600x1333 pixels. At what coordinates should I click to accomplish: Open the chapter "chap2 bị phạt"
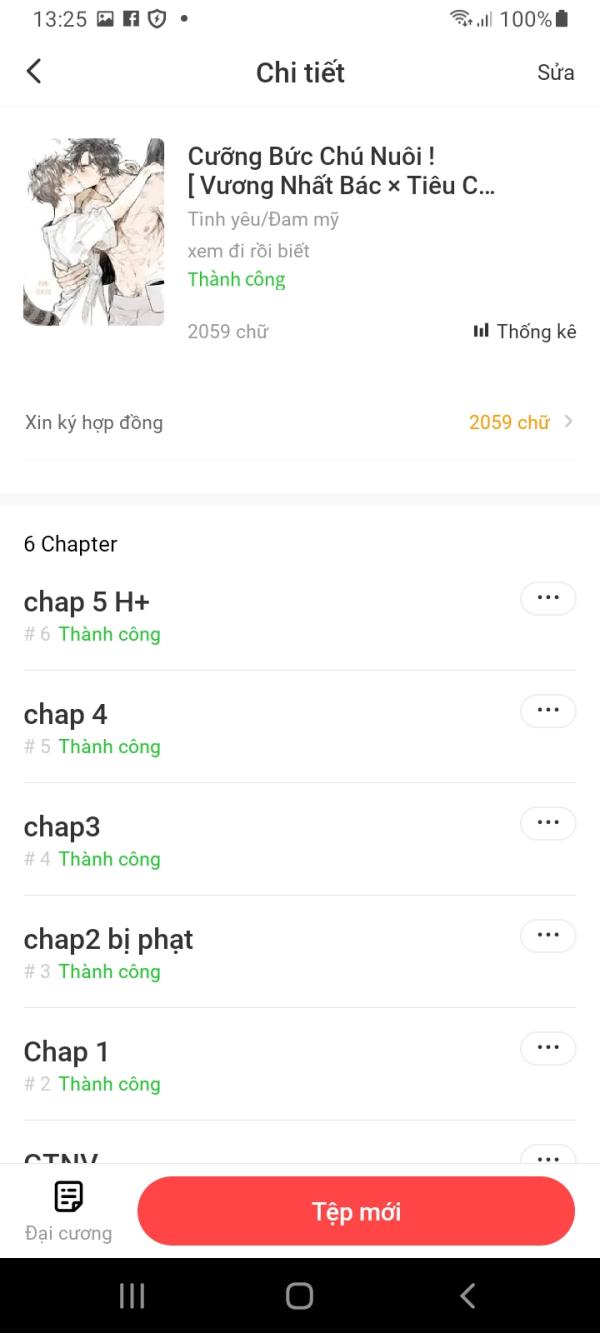tap(108, 940)
